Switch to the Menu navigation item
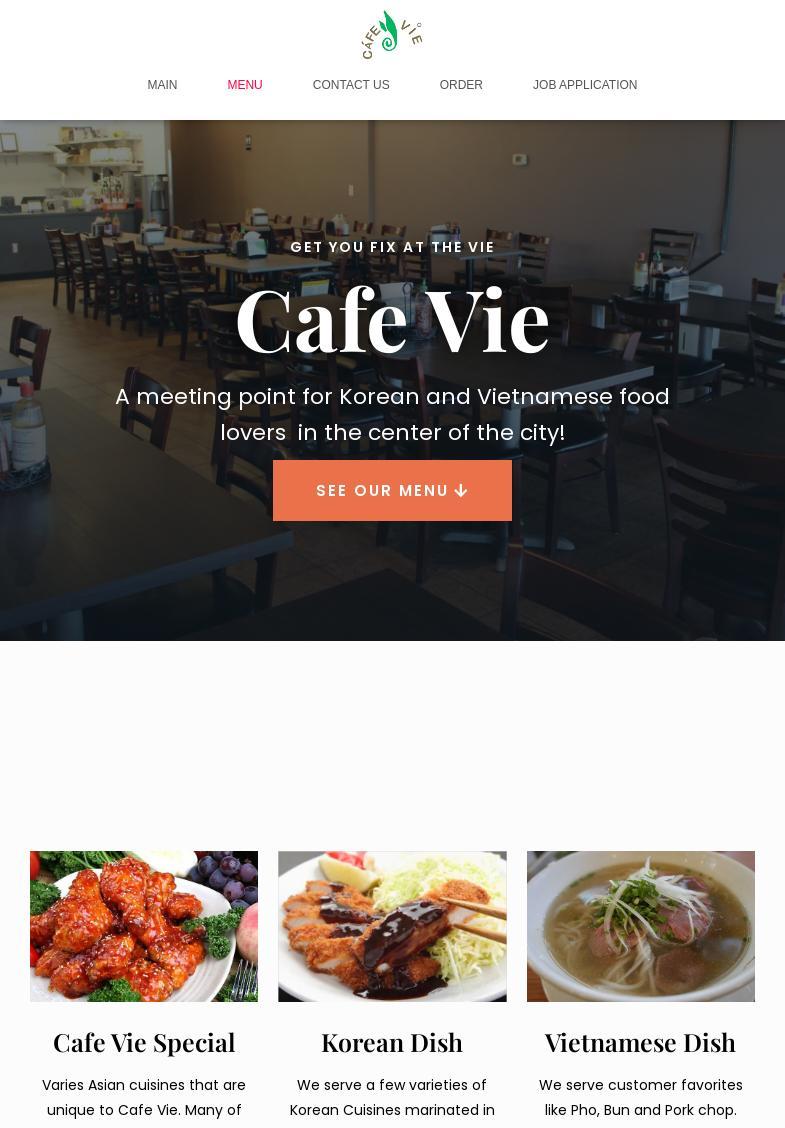This screenshot has height=1128, width=785. point(244,85)
